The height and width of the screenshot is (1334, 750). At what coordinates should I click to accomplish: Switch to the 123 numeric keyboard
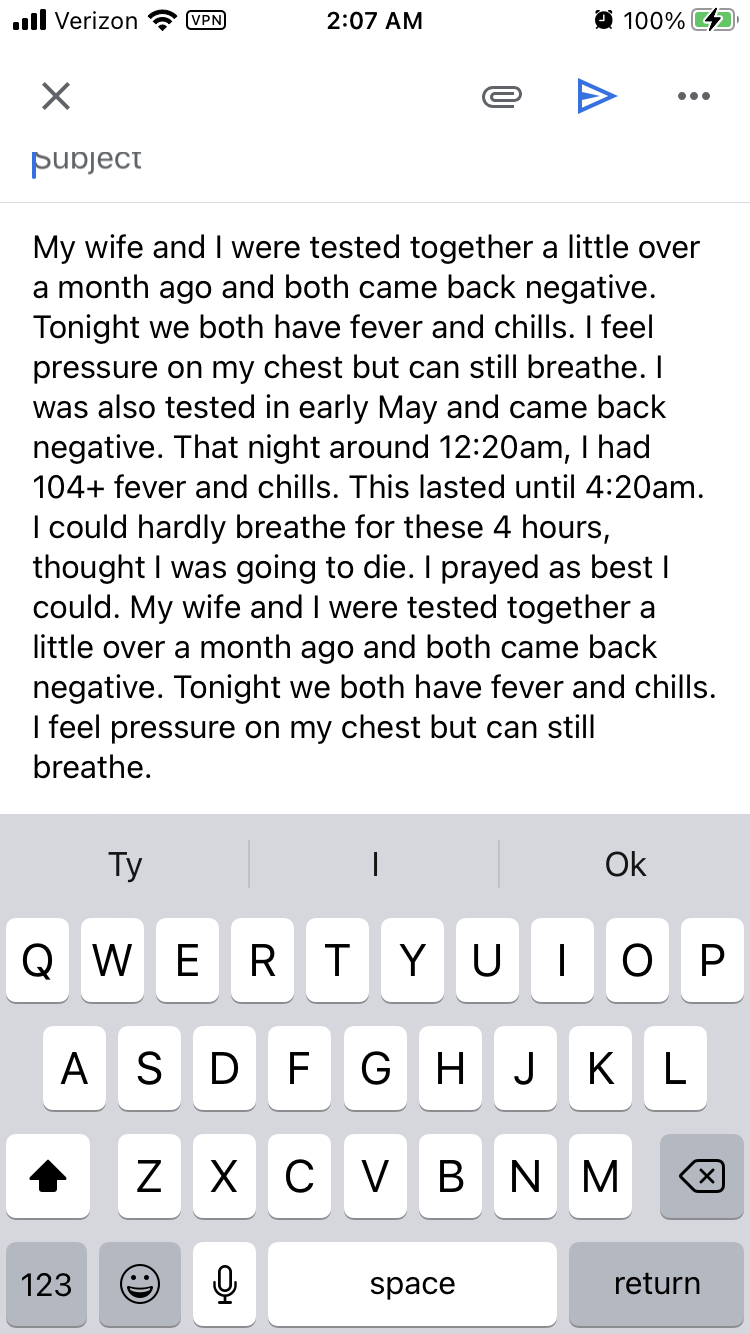point(46,1284)
